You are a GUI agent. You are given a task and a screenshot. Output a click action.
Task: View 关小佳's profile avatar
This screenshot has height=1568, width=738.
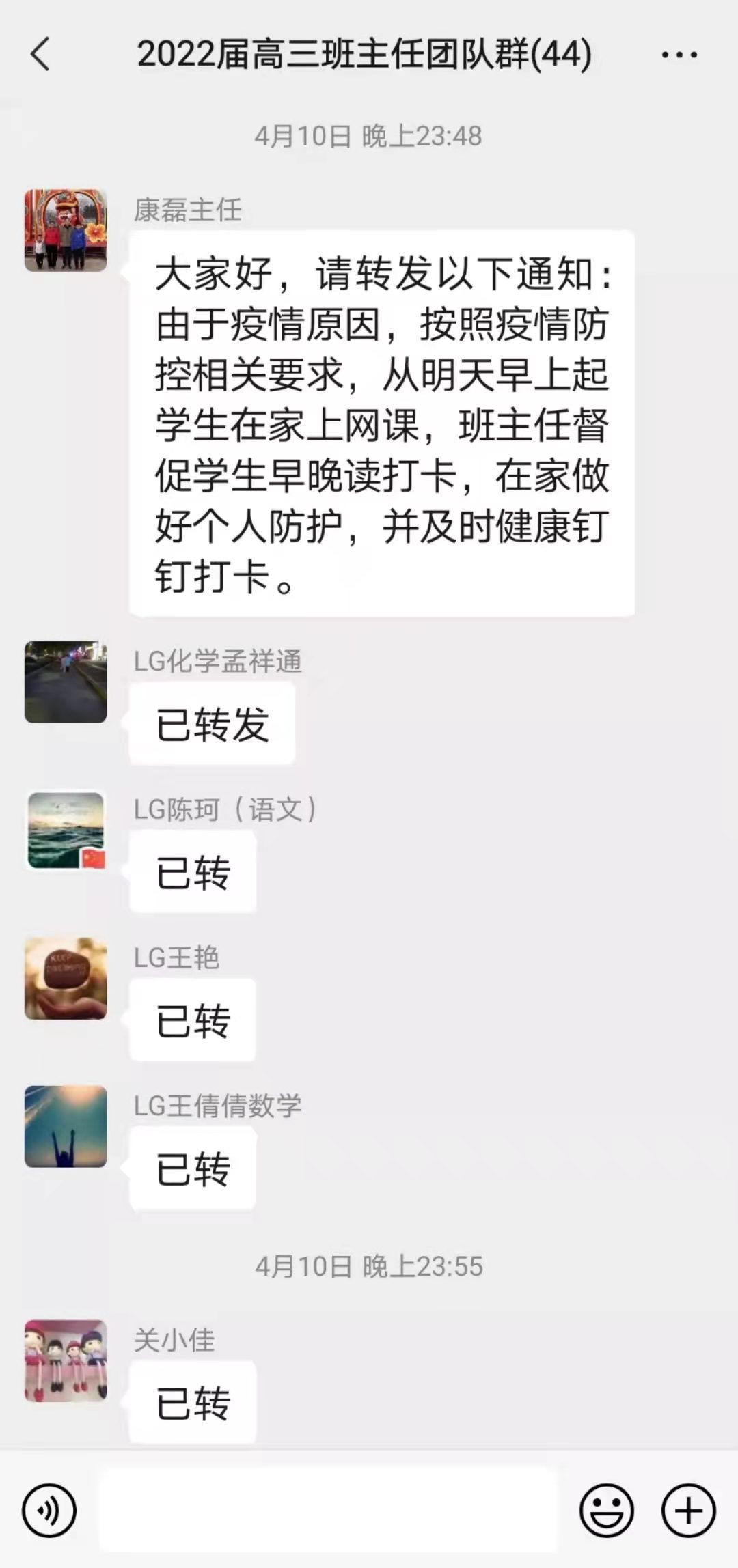[66, 1360]
